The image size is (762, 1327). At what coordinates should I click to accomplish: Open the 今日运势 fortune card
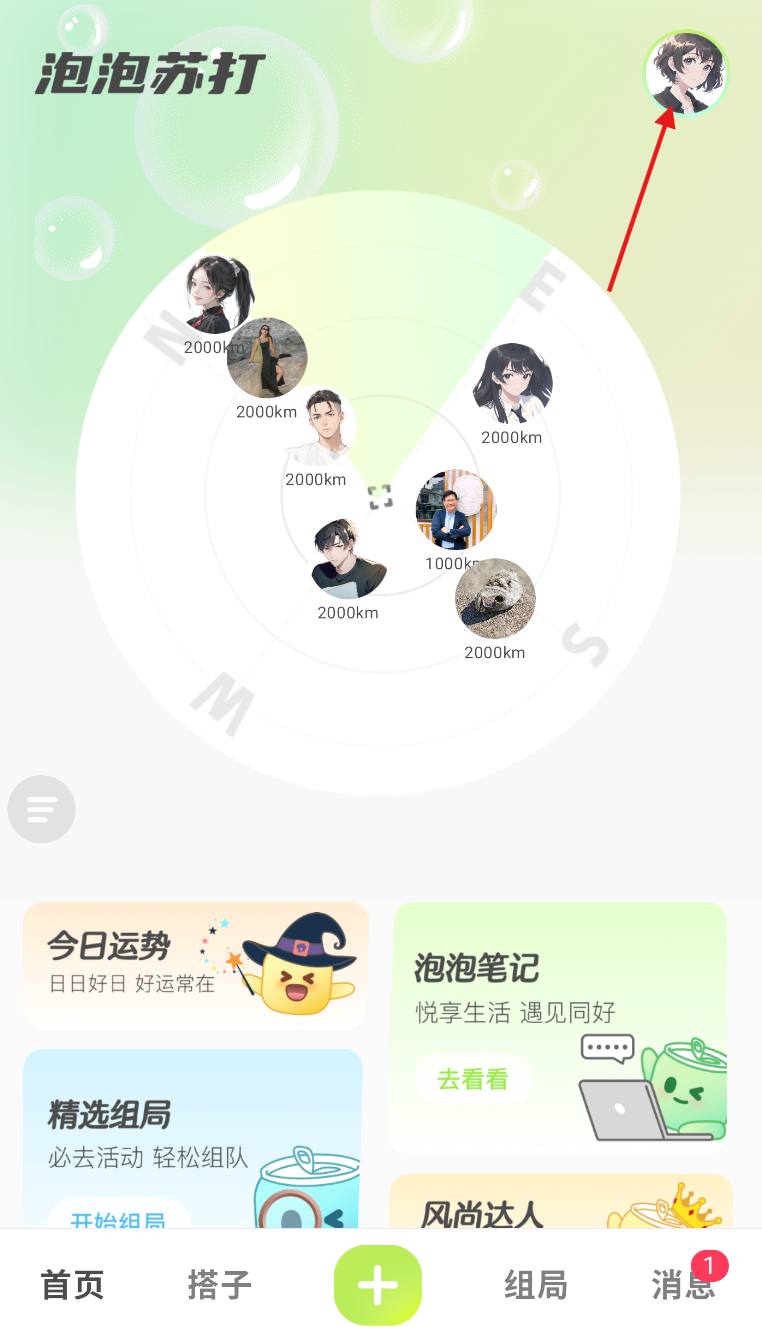click(196, 965)
